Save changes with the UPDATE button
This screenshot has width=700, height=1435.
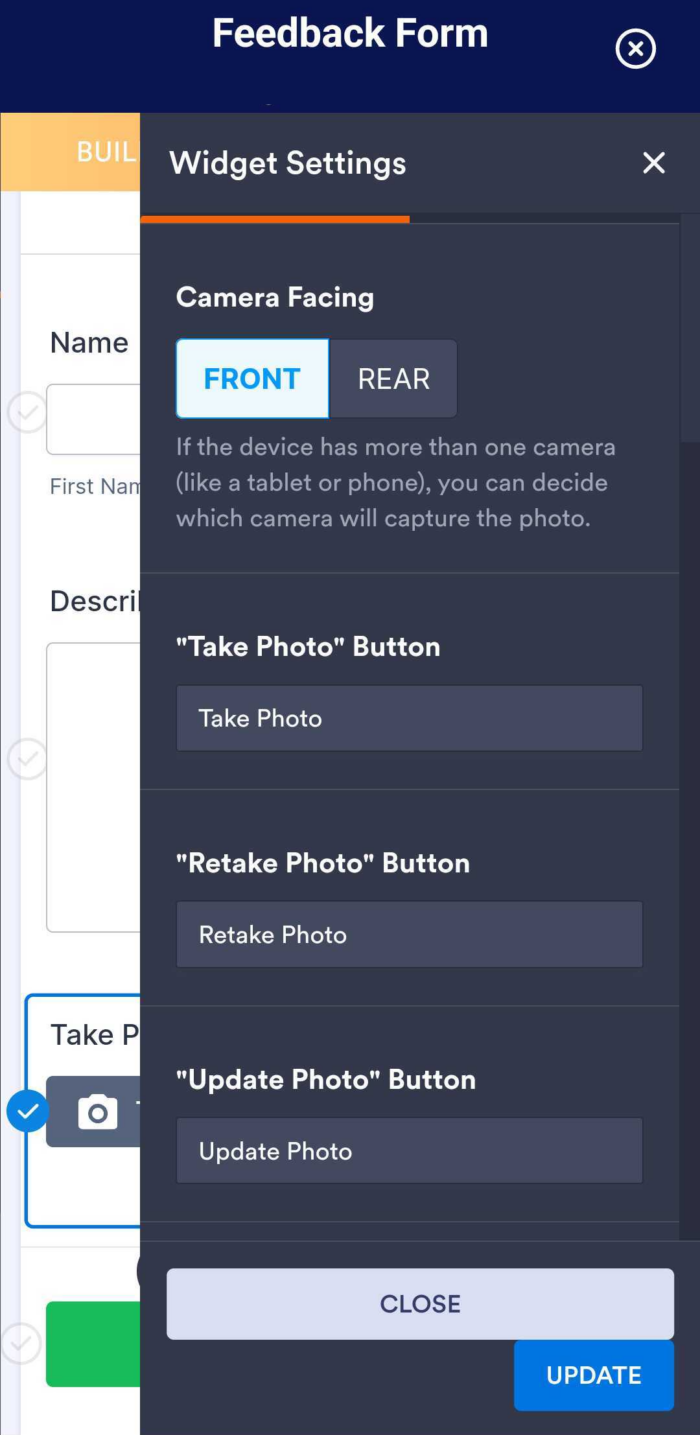click(593, 1375)
